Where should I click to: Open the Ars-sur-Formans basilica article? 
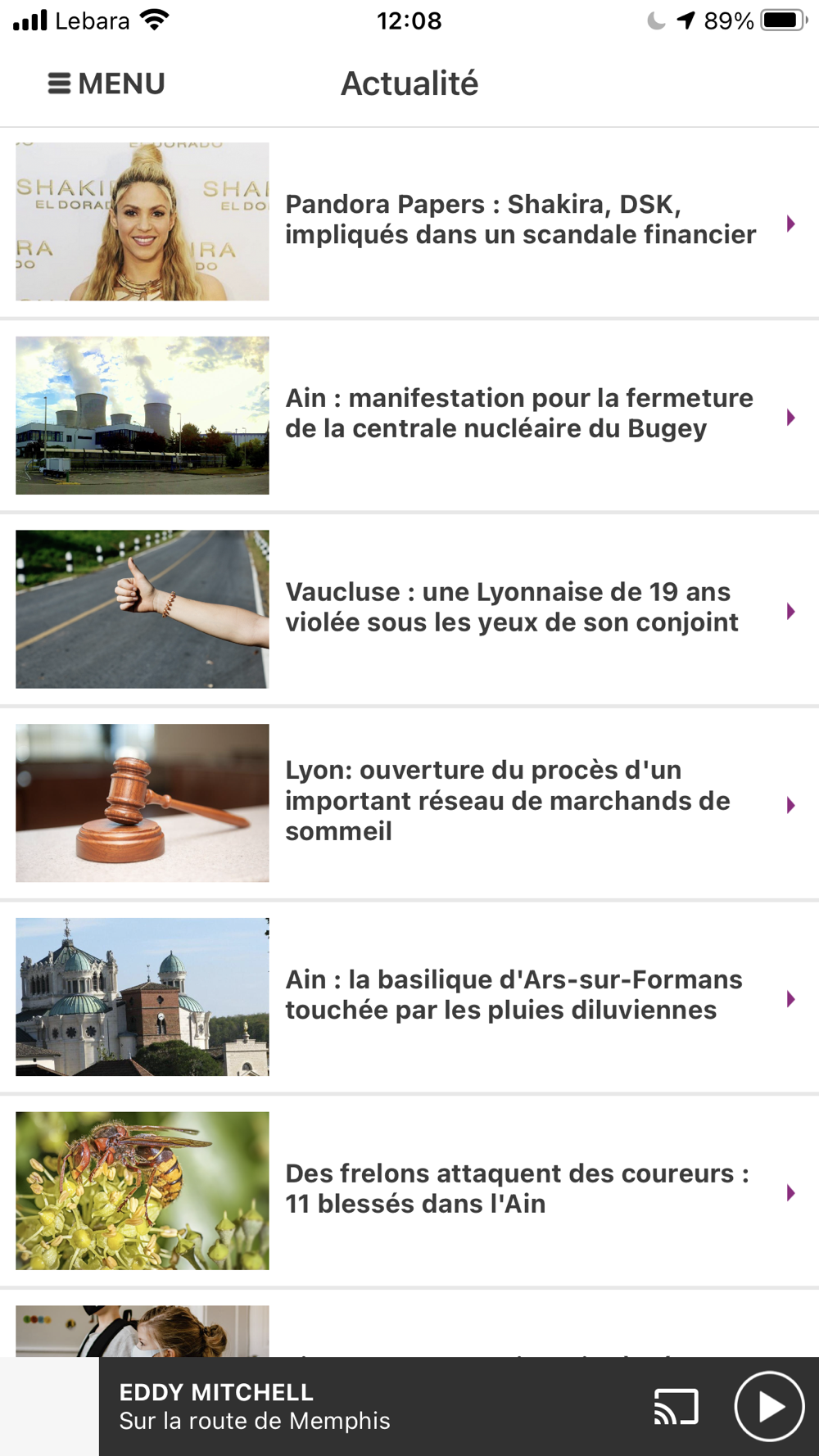point(514,995)
